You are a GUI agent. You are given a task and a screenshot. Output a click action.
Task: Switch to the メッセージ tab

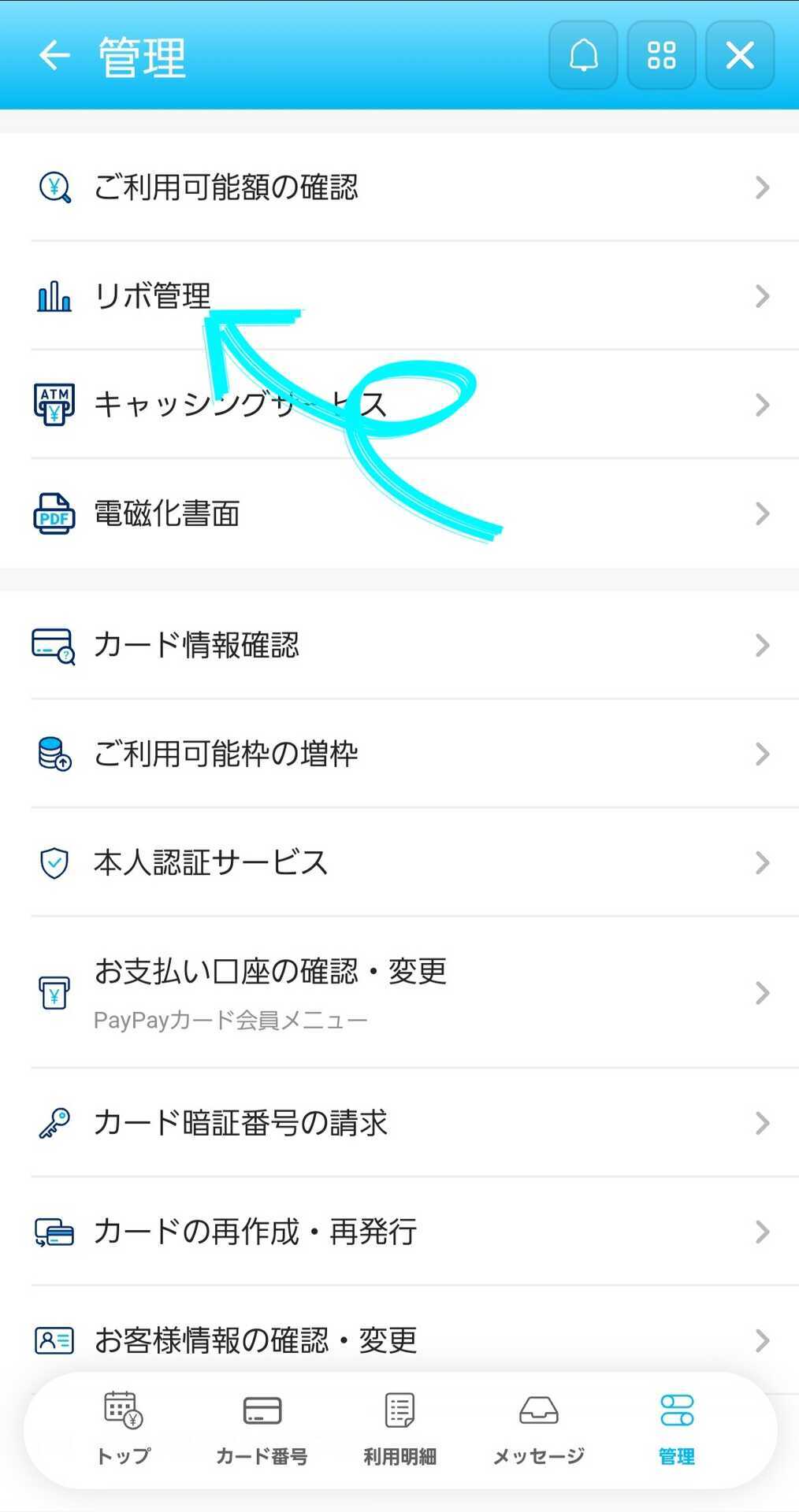538,1429
